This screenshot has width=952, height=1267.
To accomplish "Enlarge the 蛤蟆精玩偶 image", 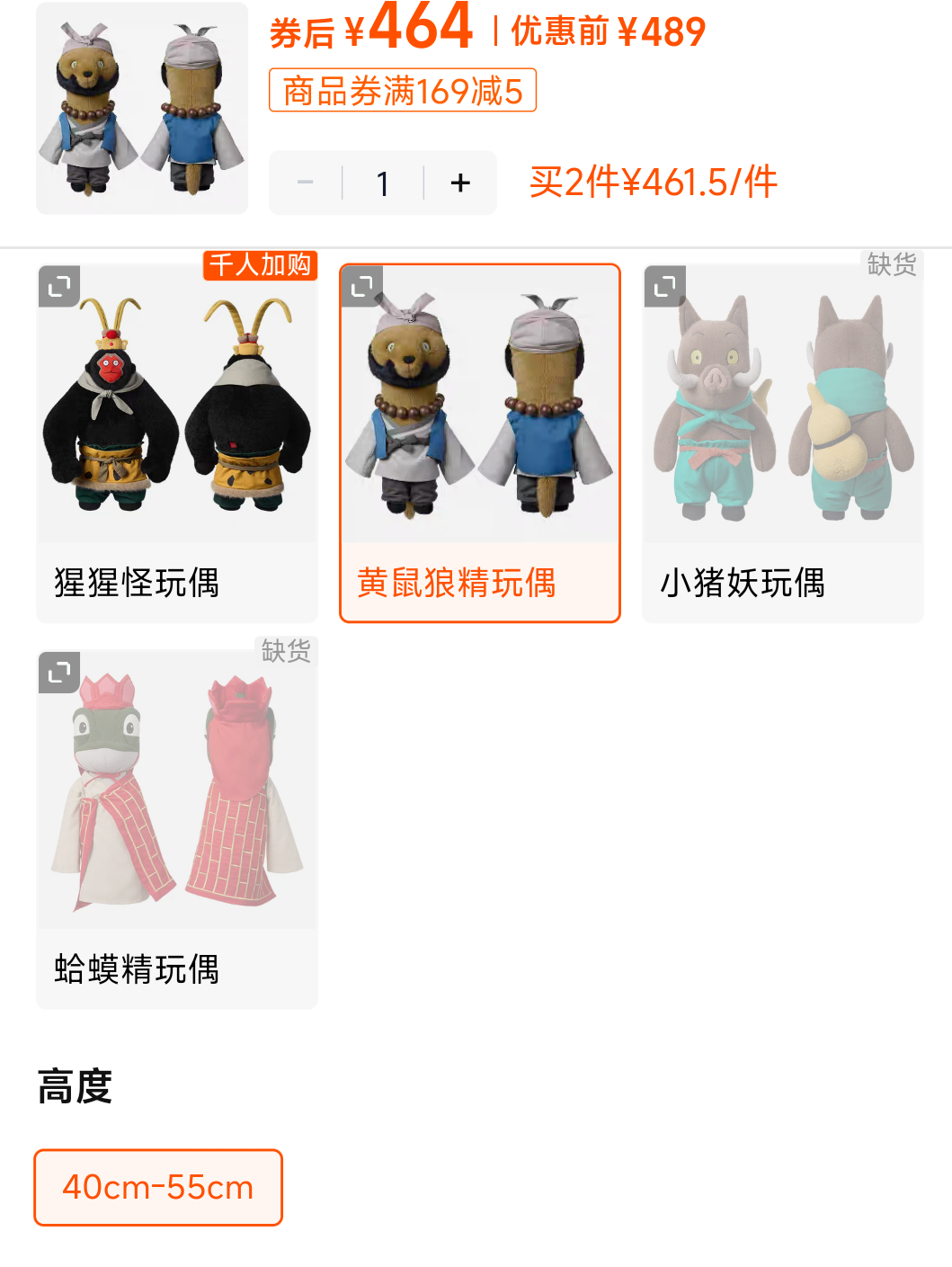I will coord(59,673).
